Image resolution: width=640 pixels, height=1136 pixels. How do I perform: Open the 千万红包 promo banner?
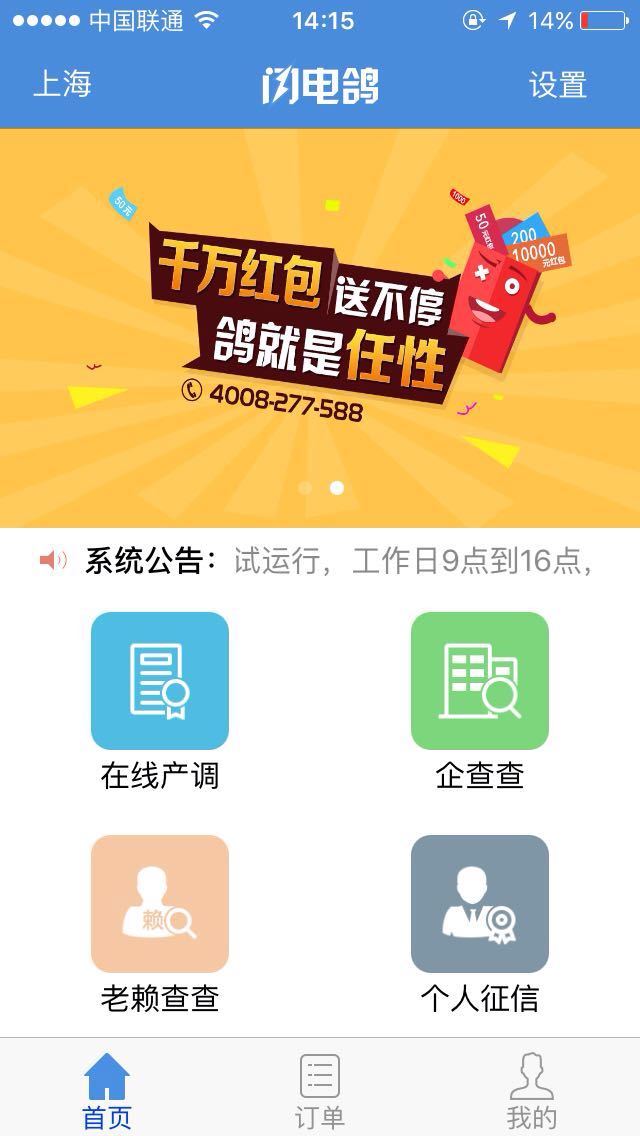point(320,320)
